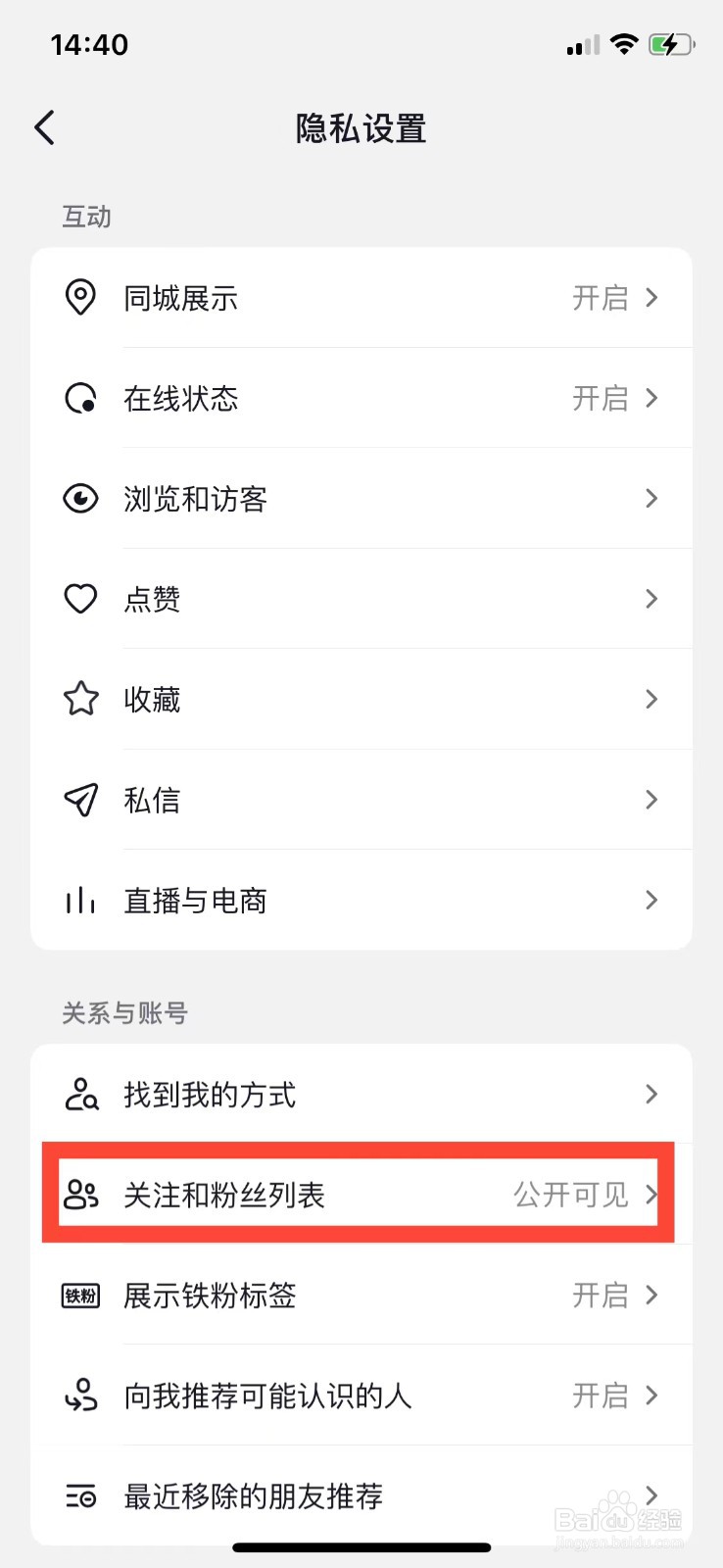Tap the two-person icon beside 关注和粉丝列表
This screenshot has height=1568, width=723.
[x=81, y=1194]
